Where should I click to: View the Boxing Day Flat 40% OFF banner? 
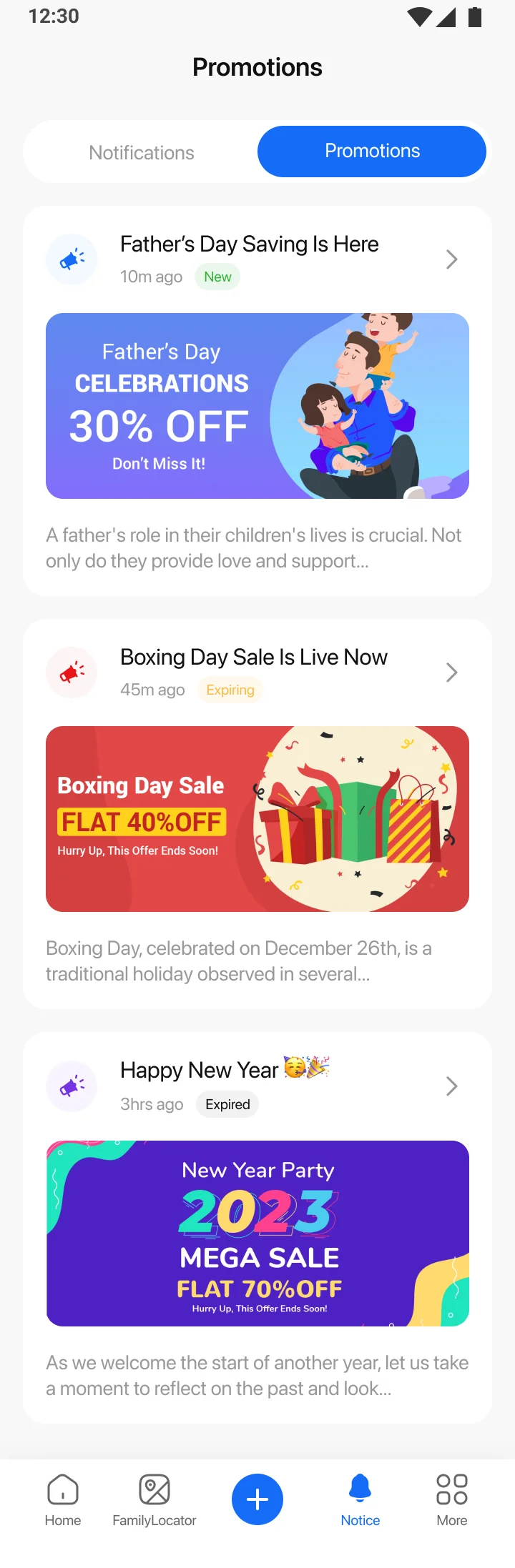257,819
